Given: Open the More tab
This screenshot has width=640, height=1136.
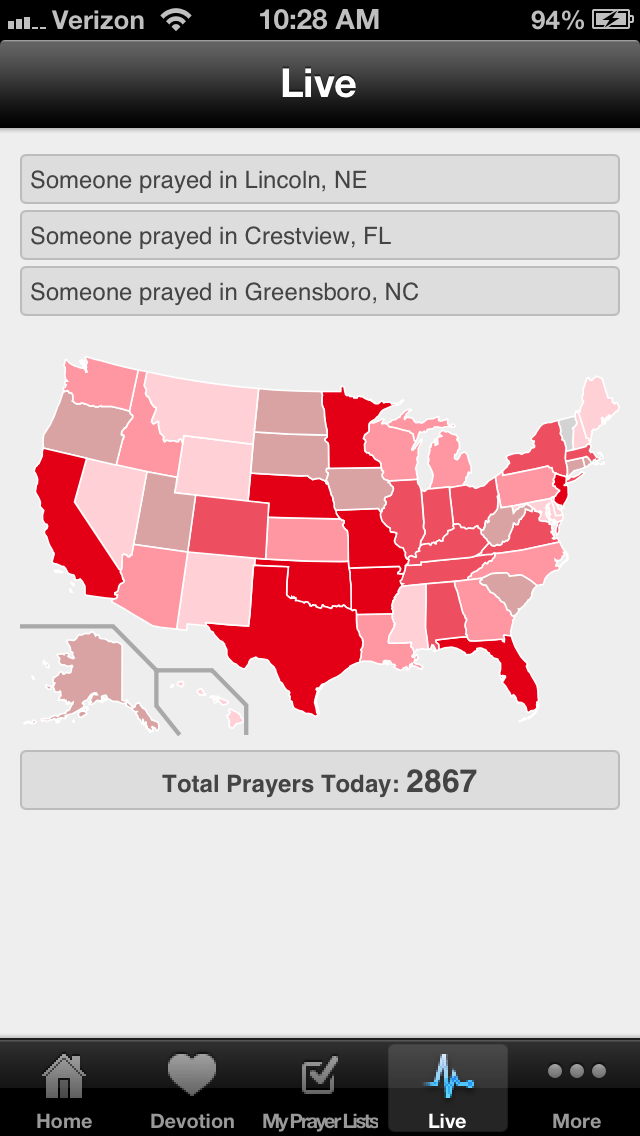Looking at the screenshot, I should (576, 1090).
